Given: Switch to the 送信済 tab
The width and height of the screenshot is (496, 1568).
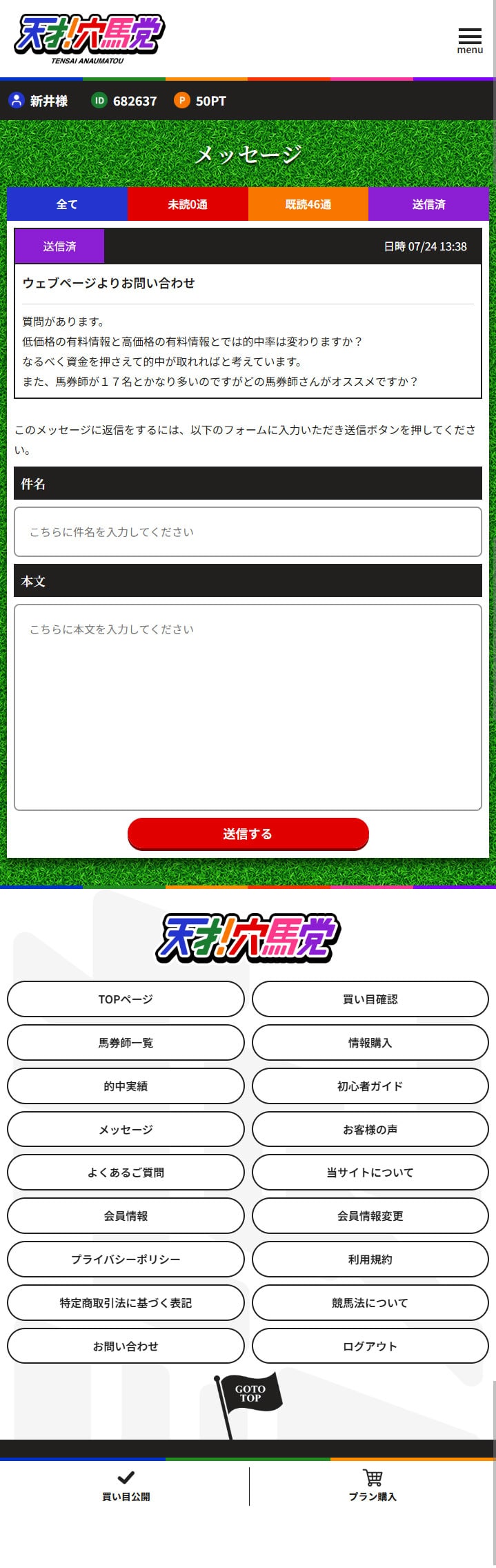Looking at the screenshot, I should 428,204.
